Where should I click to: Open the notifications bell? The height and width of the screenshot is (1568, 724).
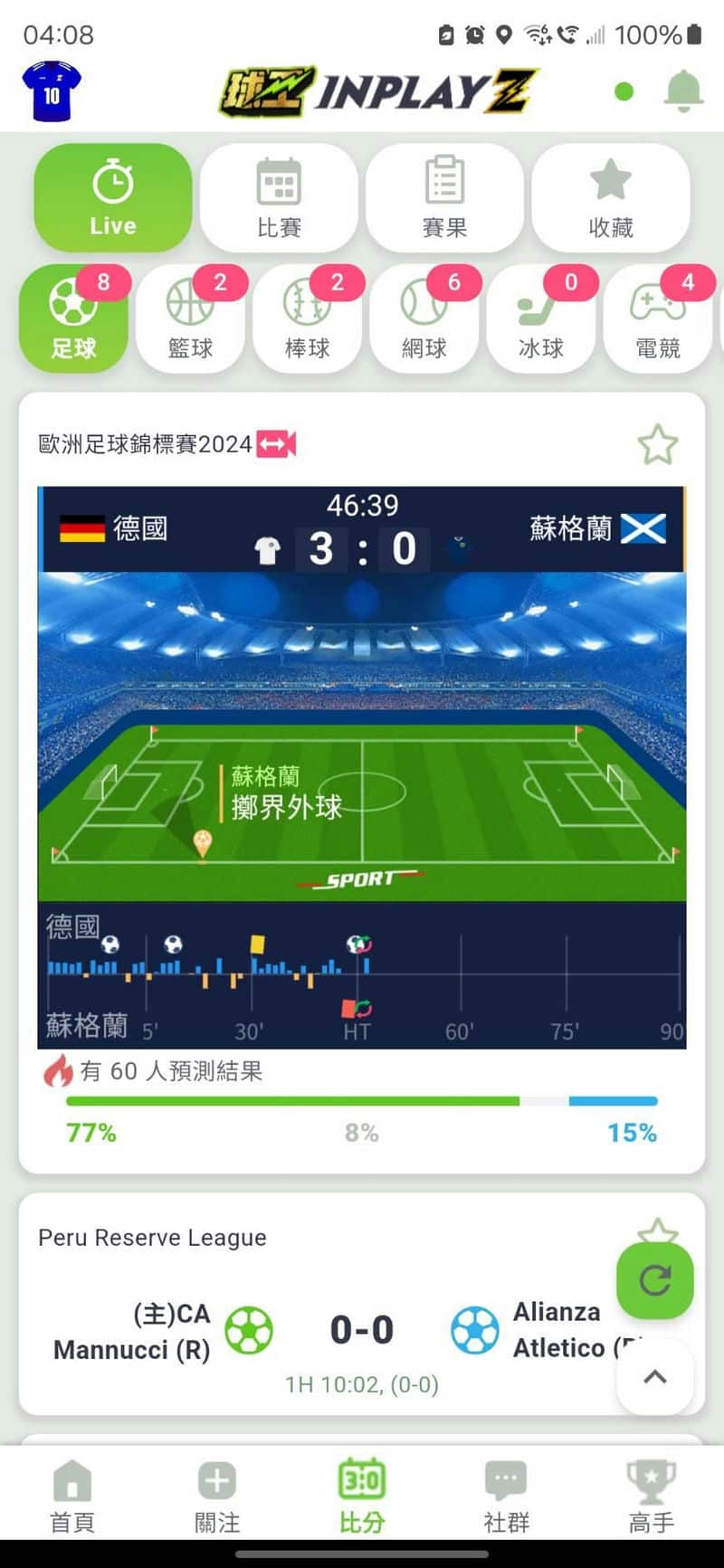point(683,91)
